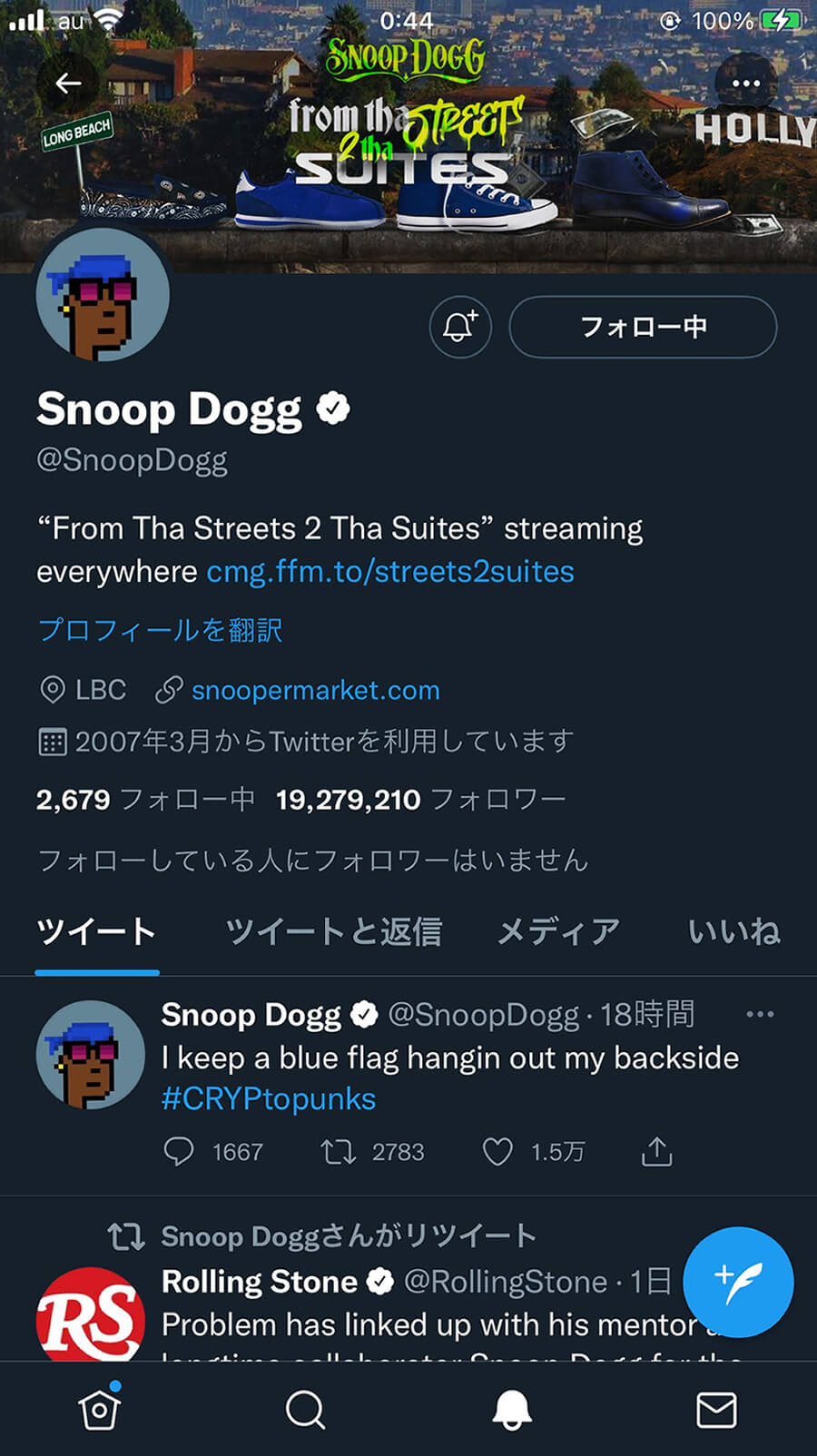Go back using the arrow button

[68, 84]
